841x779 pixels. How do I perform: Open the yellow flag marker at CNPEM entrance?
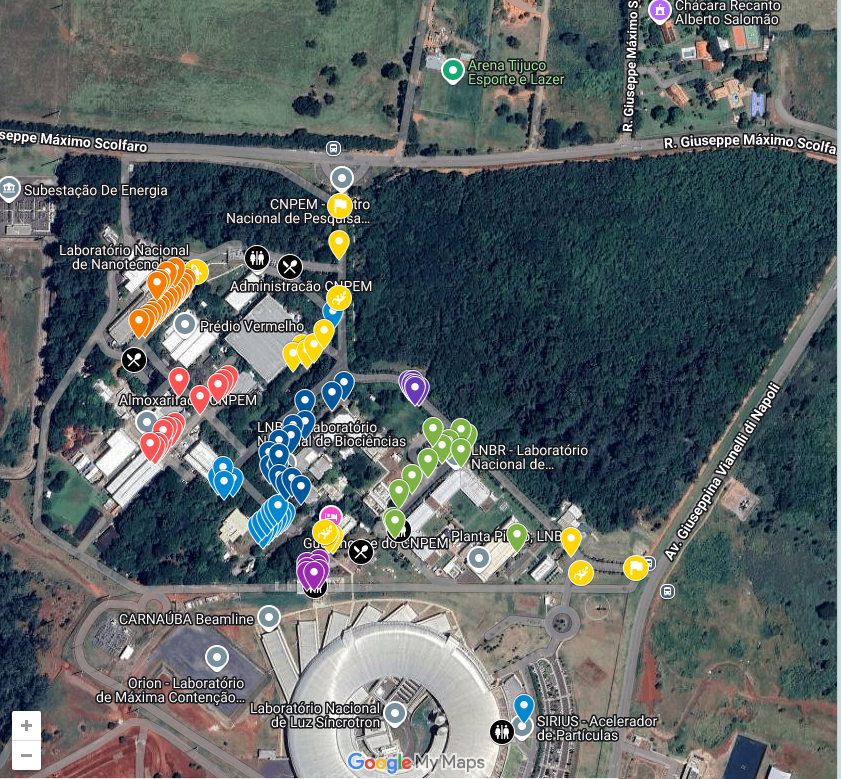(x=339, y=206)
